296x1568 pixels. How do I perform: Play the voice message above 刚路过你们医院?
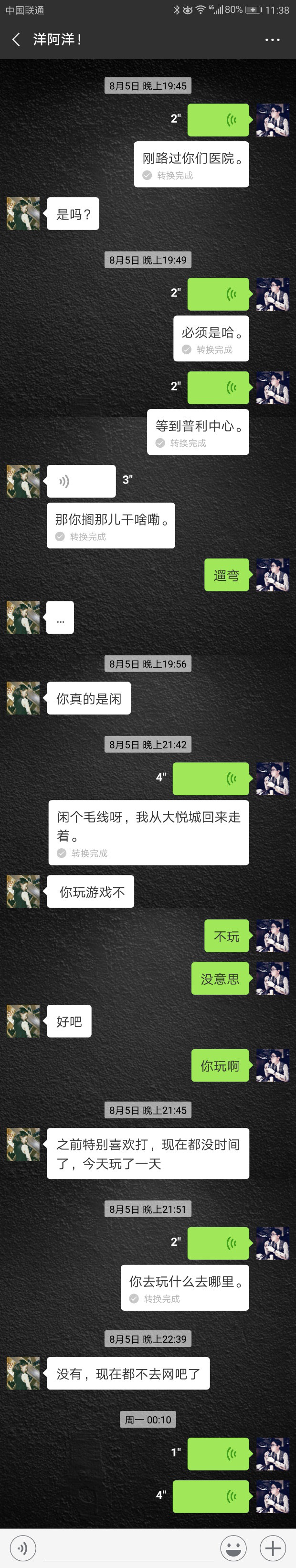coord(218,120)
